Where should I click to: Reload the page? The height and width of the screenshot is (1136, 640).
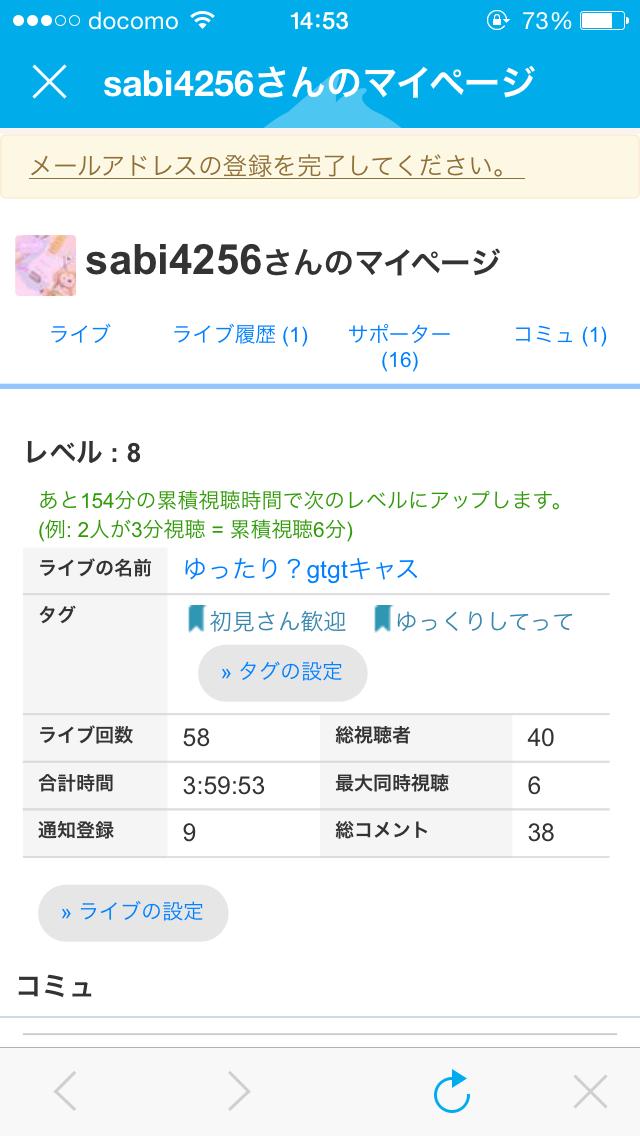pos(452,1091)
